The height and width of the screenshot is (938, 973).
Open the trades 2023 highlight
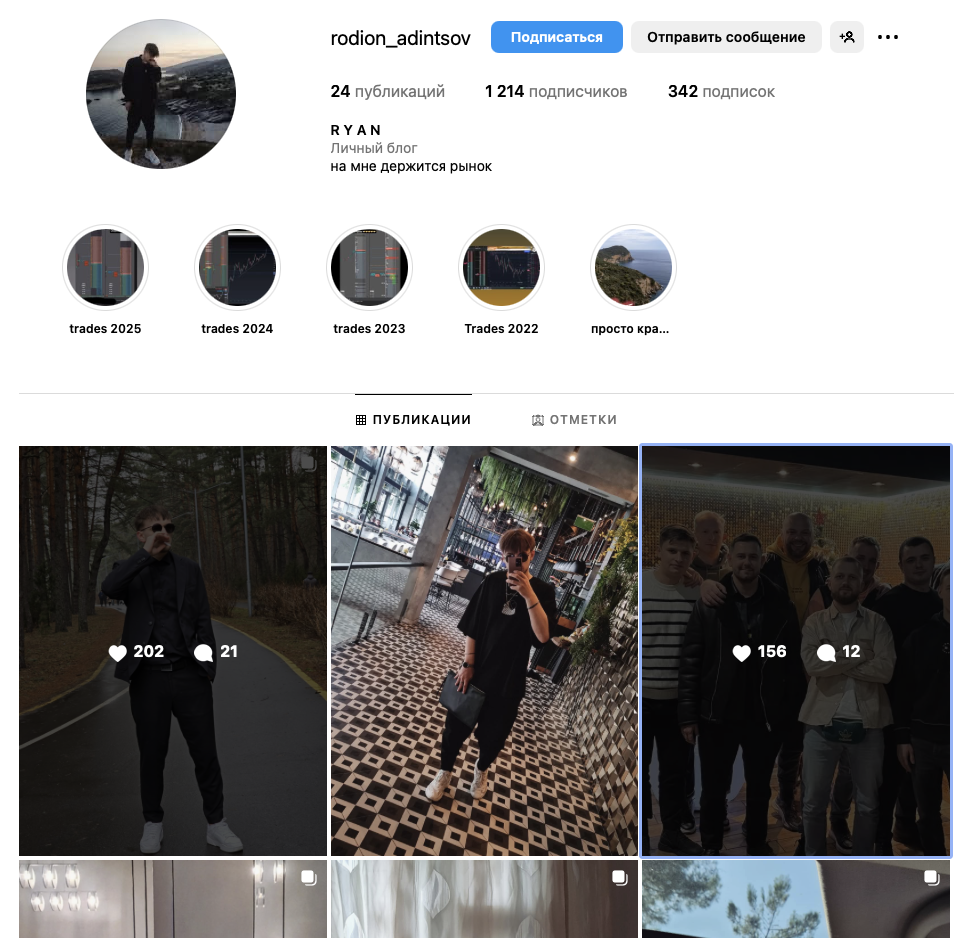click(x=369, y=268)
